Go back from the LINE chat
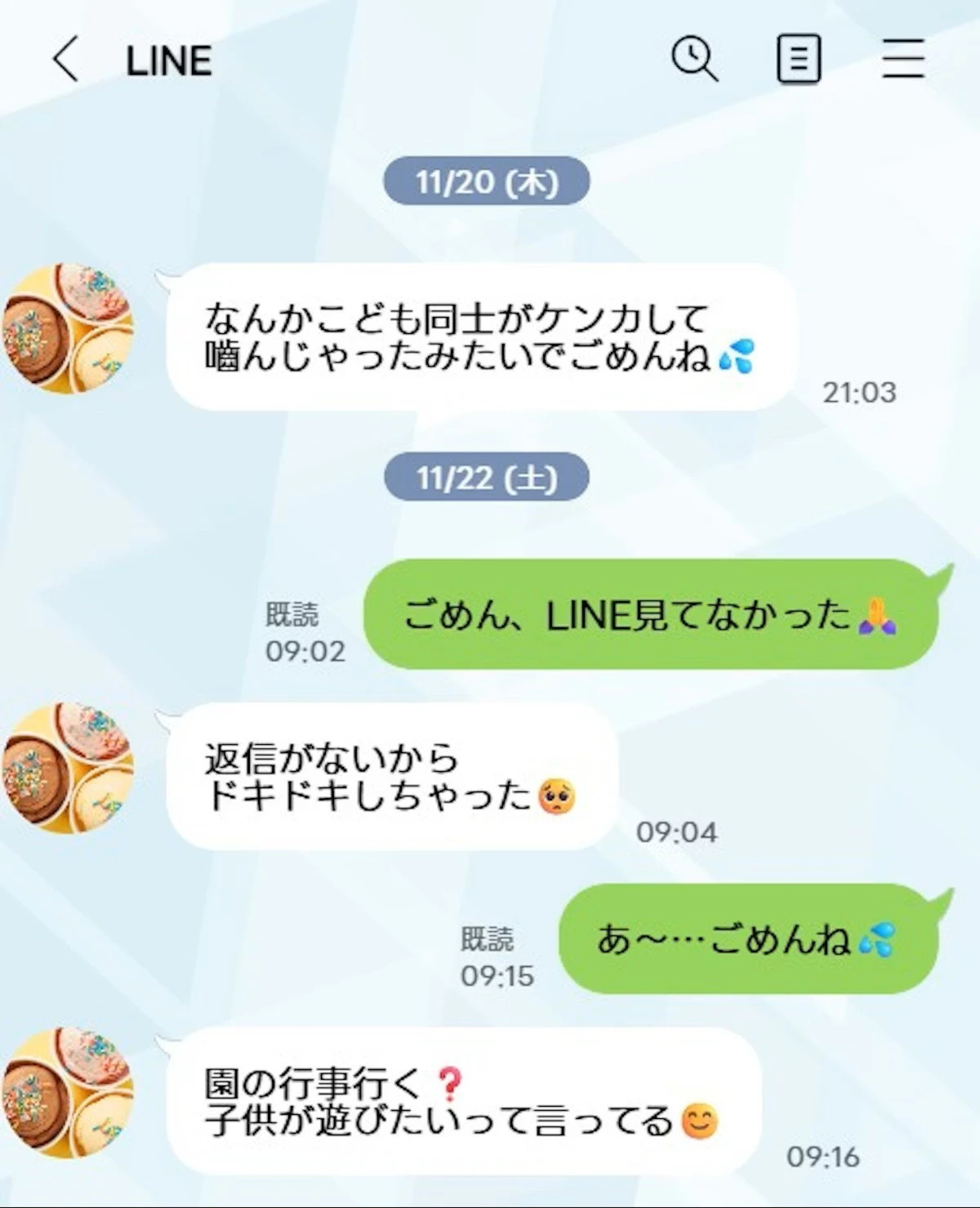Image resolution: width=980 pixels, height=1208 pixels. (65, 60)
